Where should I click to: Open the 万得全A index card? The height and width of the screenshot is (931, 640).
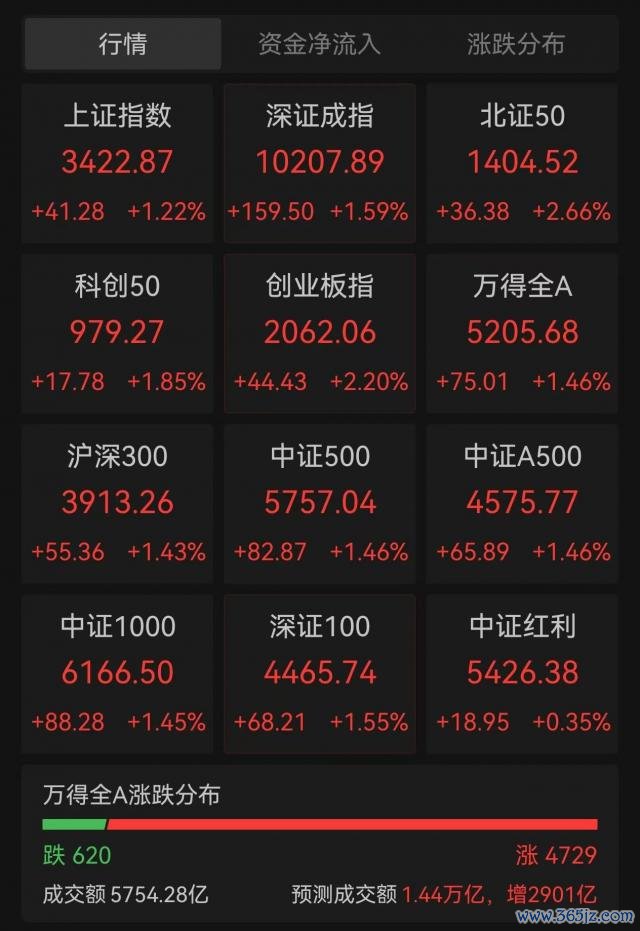[x=522, y=333]
